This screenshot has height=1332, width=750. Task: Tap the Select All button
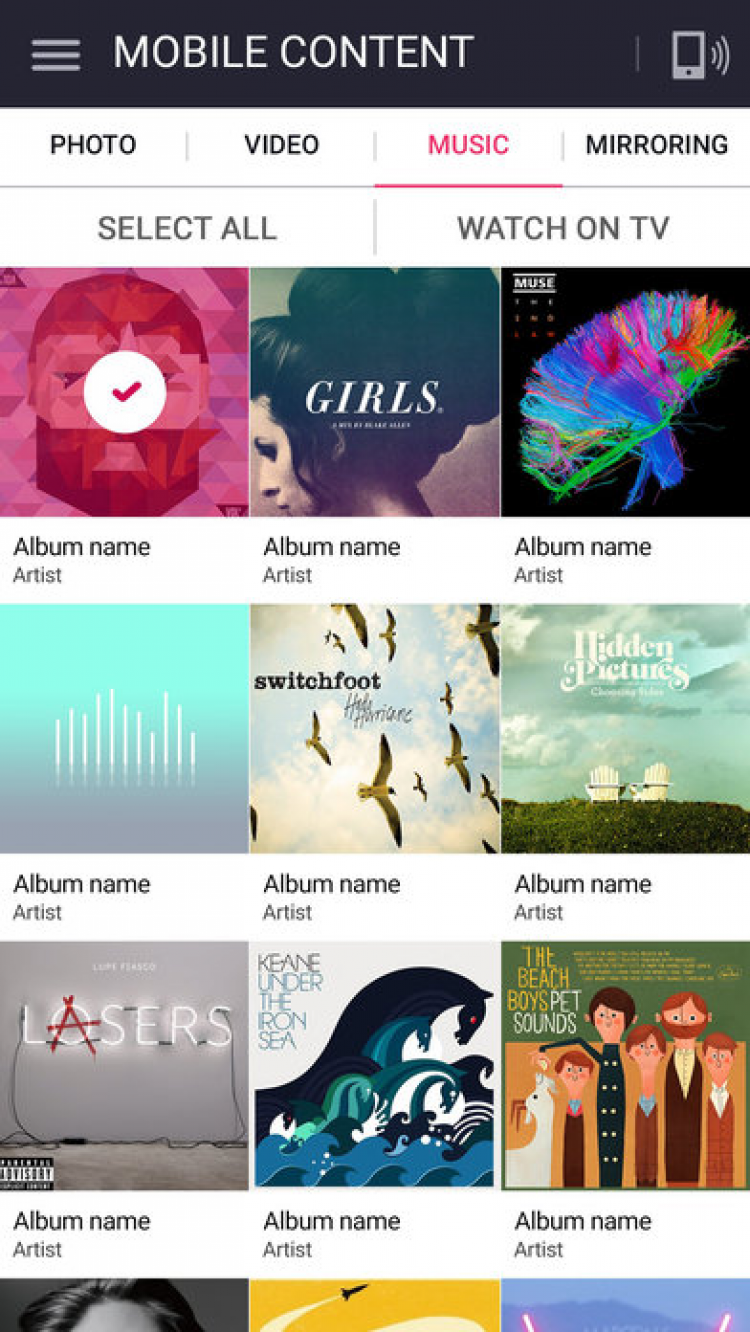[187, 228]
